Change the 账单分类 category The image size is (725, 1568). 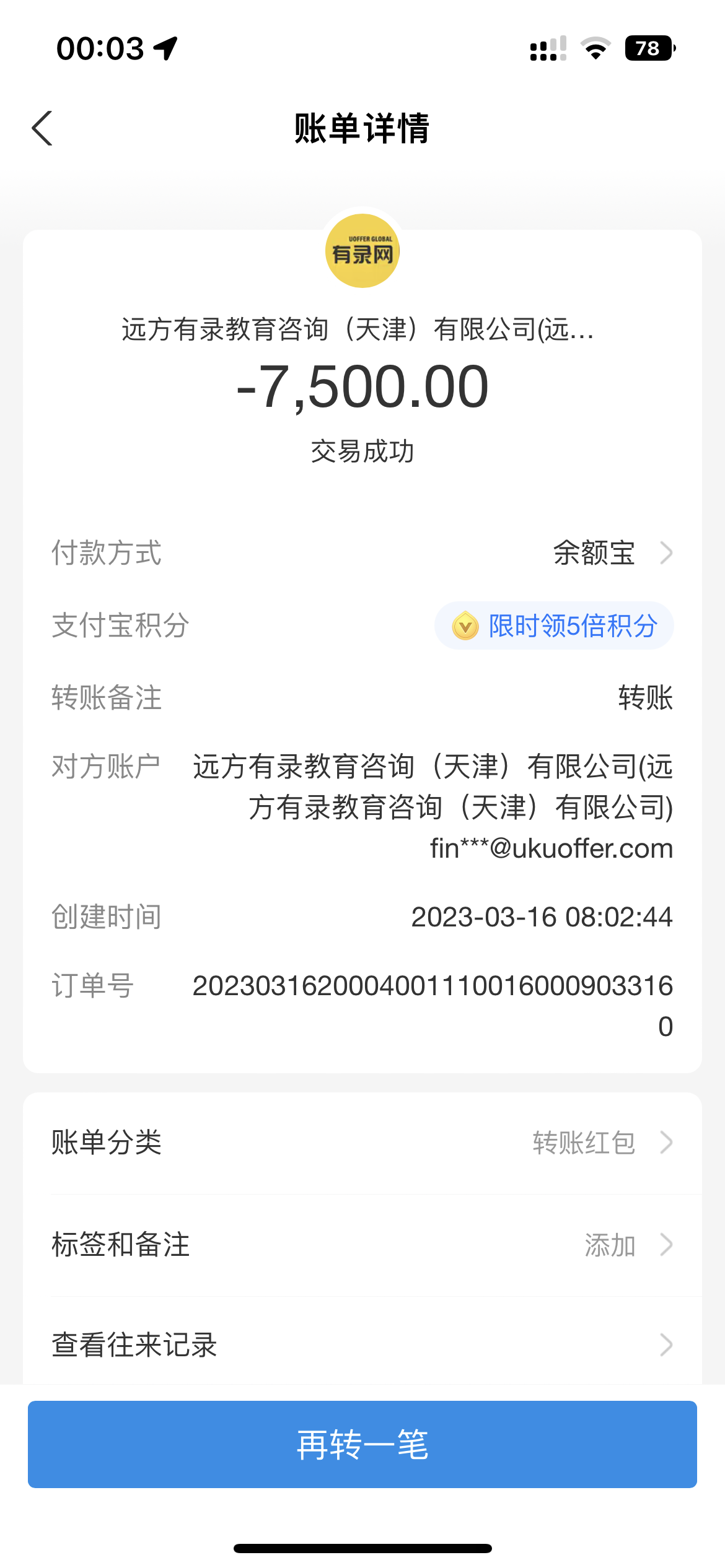[362, 1143]
